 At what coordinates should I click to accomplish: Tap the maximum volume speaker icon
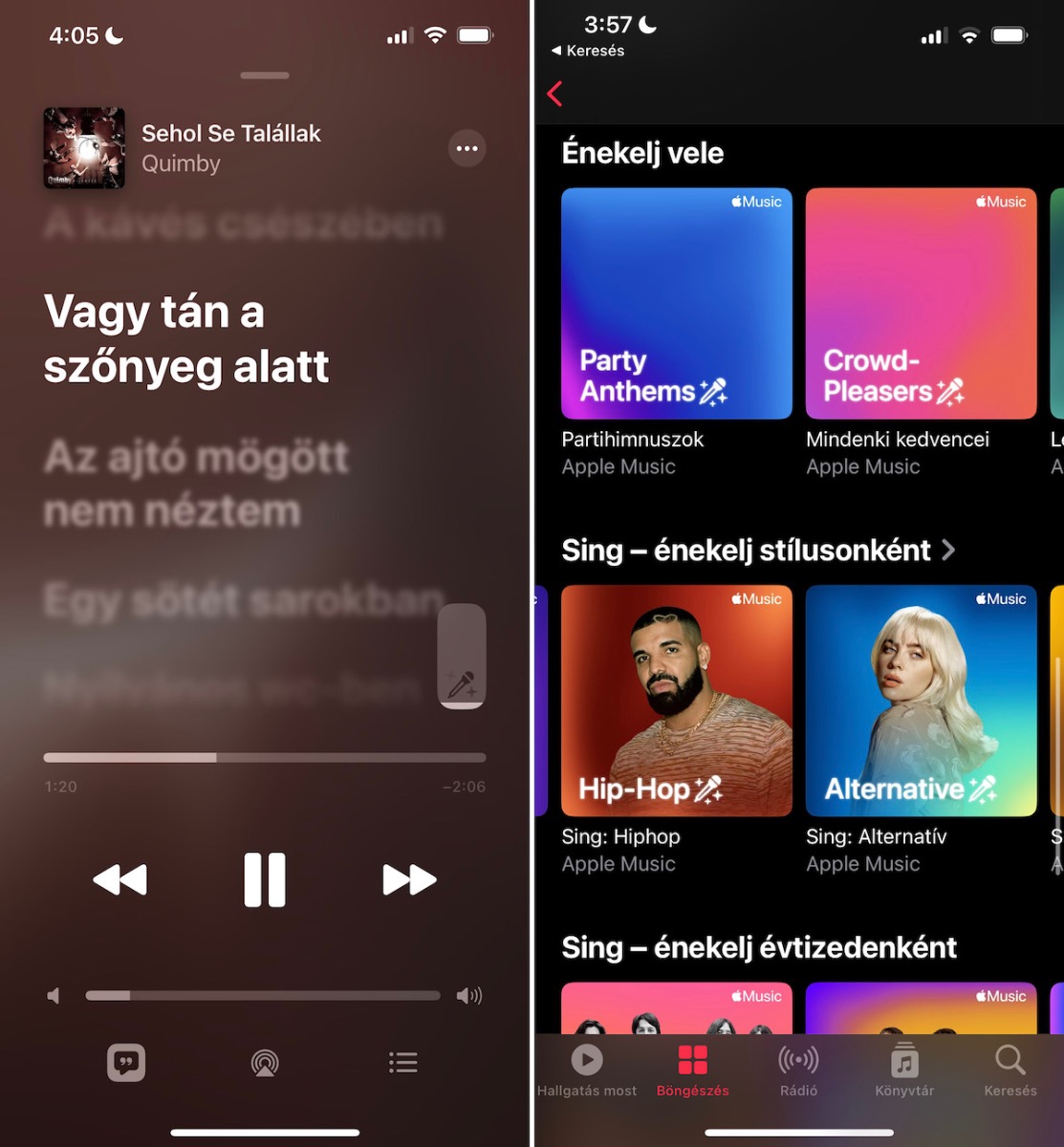pyautogui.click(x=468, y=994)
